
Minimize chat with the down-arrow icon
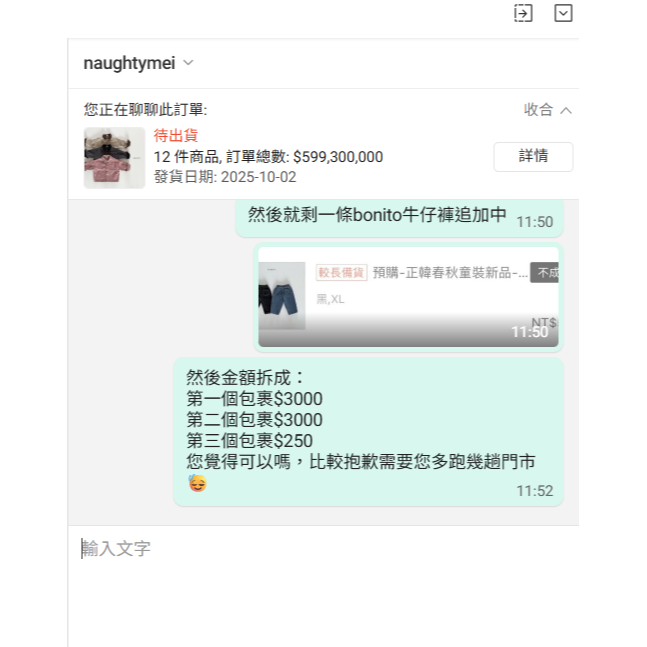[x=564, y=13]
